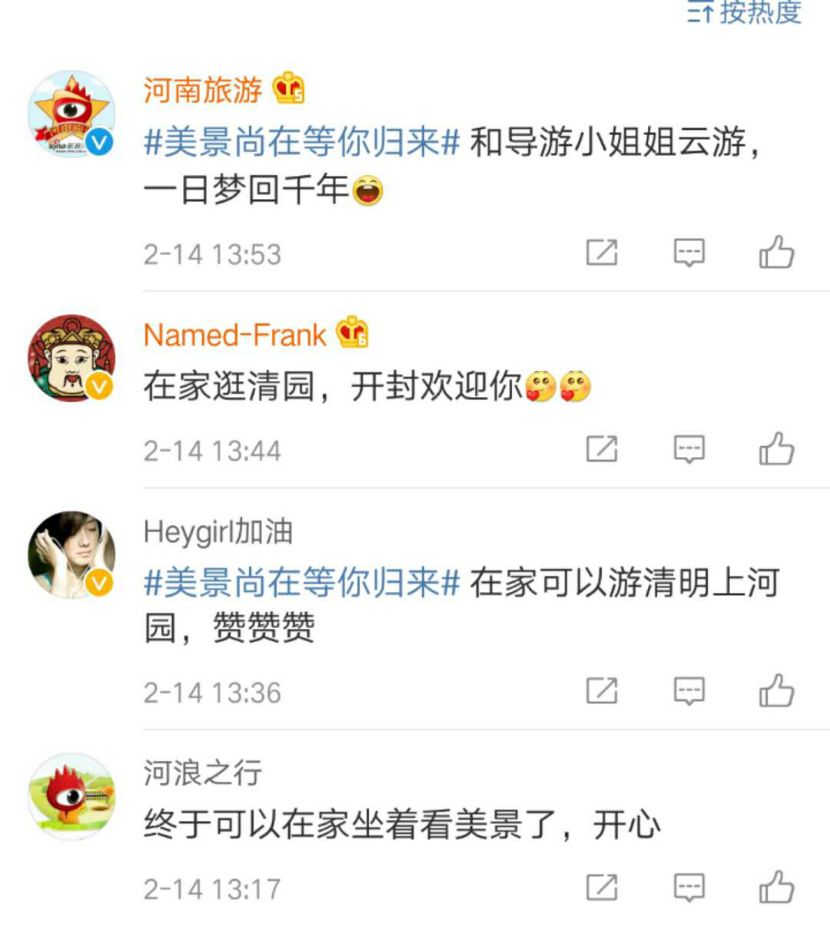Image resolution: width=830 pixels, height=926 pixels.
Task: Repost 河浪之行's comment
Action: [601, 887]
